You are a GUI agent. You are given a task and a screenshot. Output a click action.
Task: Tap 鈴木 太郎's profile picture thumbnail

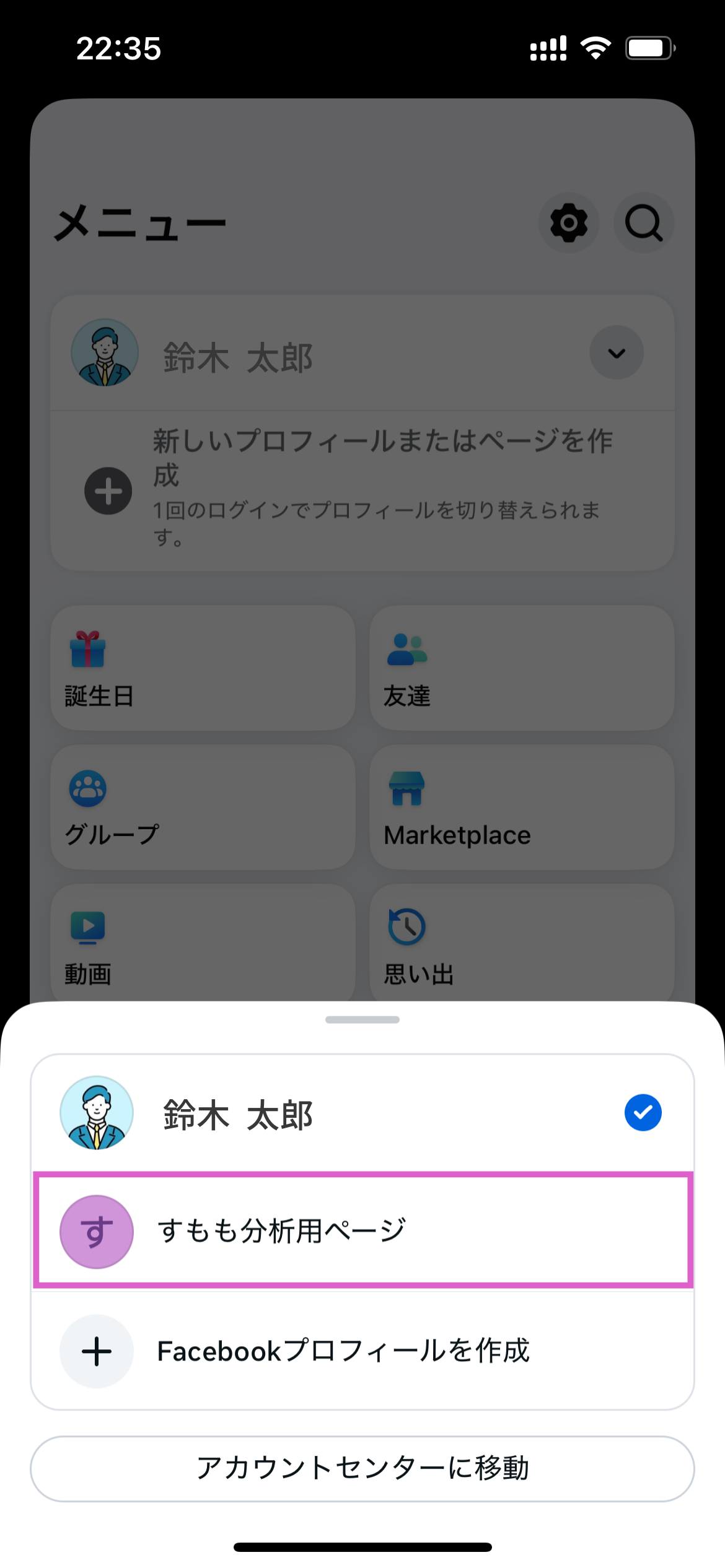96,1112
